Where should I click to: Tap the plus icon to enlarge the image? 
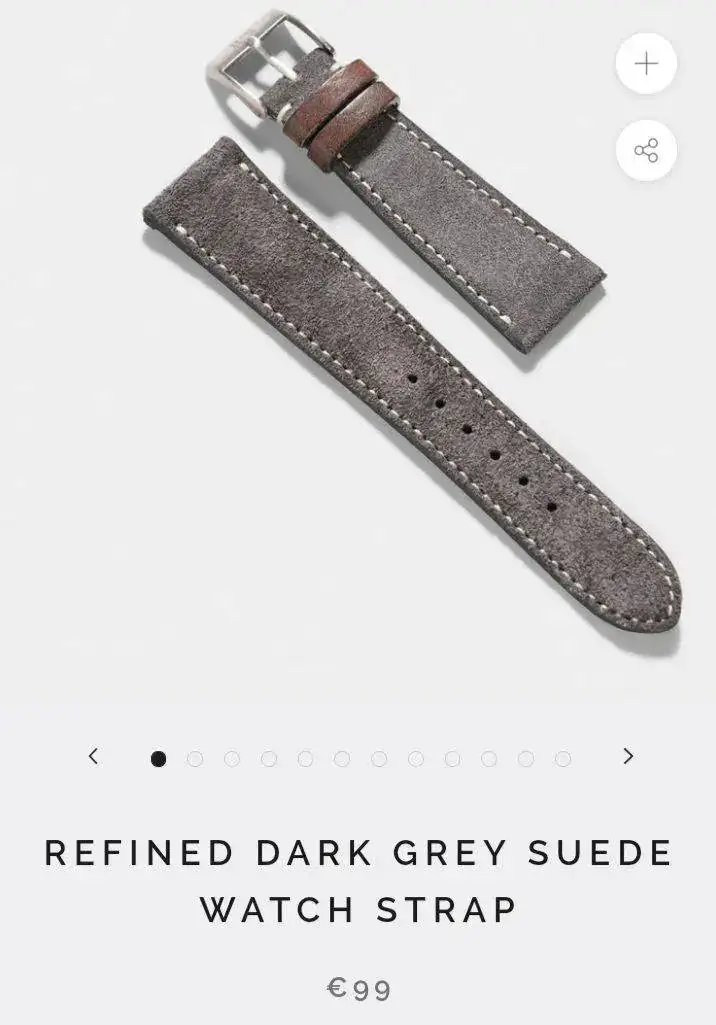coord(646,64)
